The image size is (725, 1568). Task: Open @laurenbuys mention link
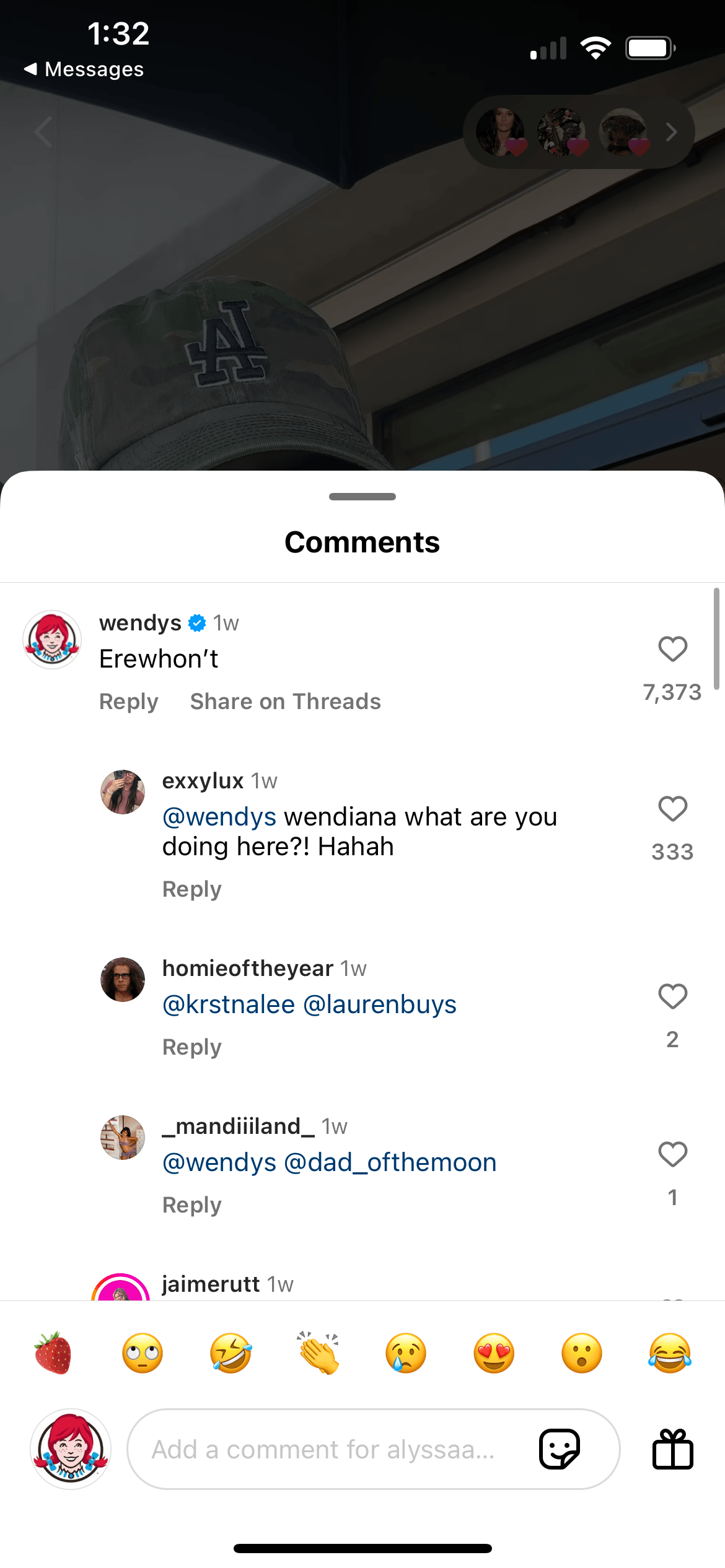[379, 1004]
